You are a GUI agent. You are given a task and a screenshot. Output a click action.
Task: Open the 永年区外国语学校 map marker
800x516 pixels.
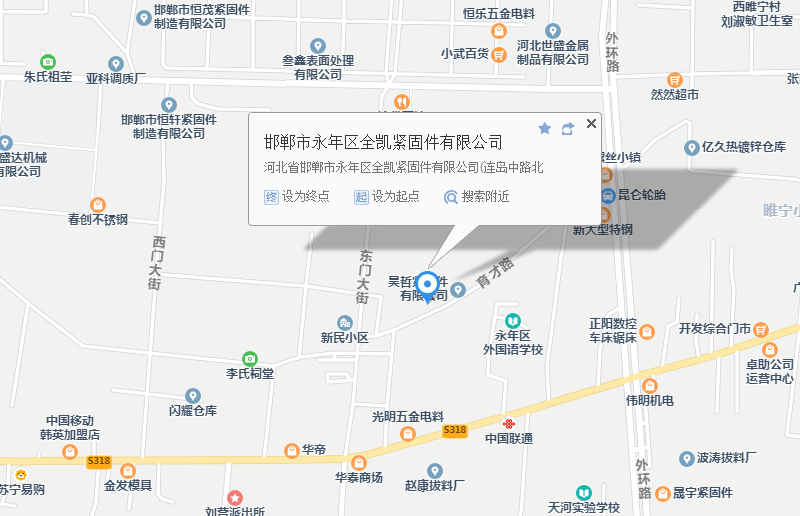tap(512, 321)
